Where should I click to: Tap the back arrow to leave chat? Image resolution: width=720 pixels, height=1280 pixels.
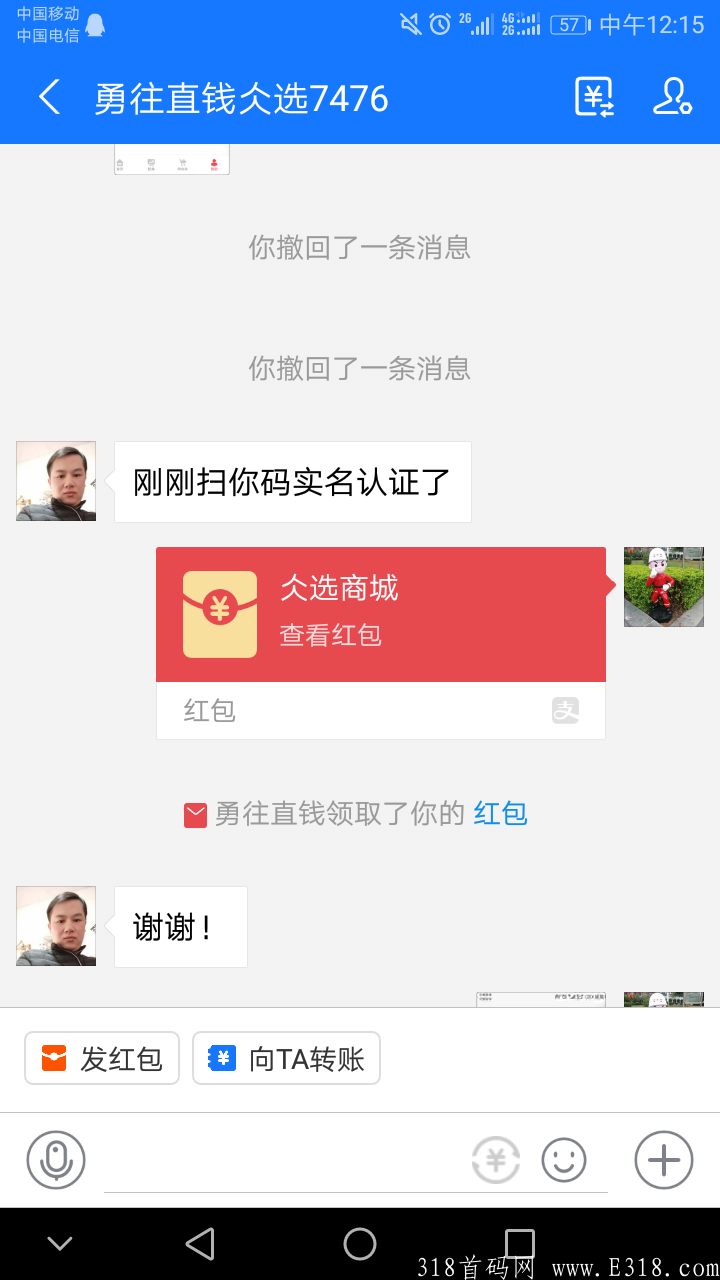click(x=49, y=97)
